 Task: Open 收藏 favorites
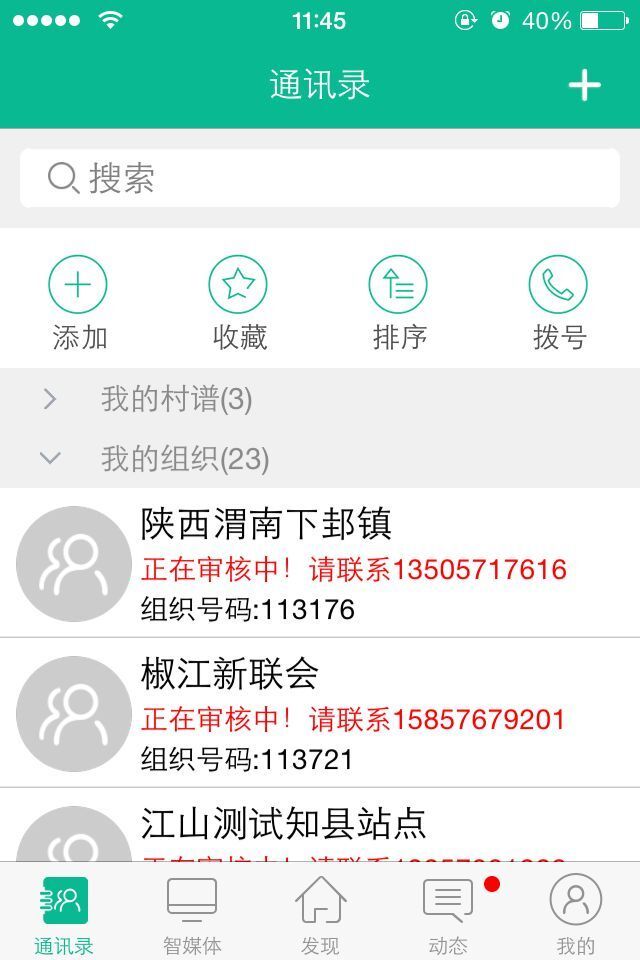pos(238,302)
